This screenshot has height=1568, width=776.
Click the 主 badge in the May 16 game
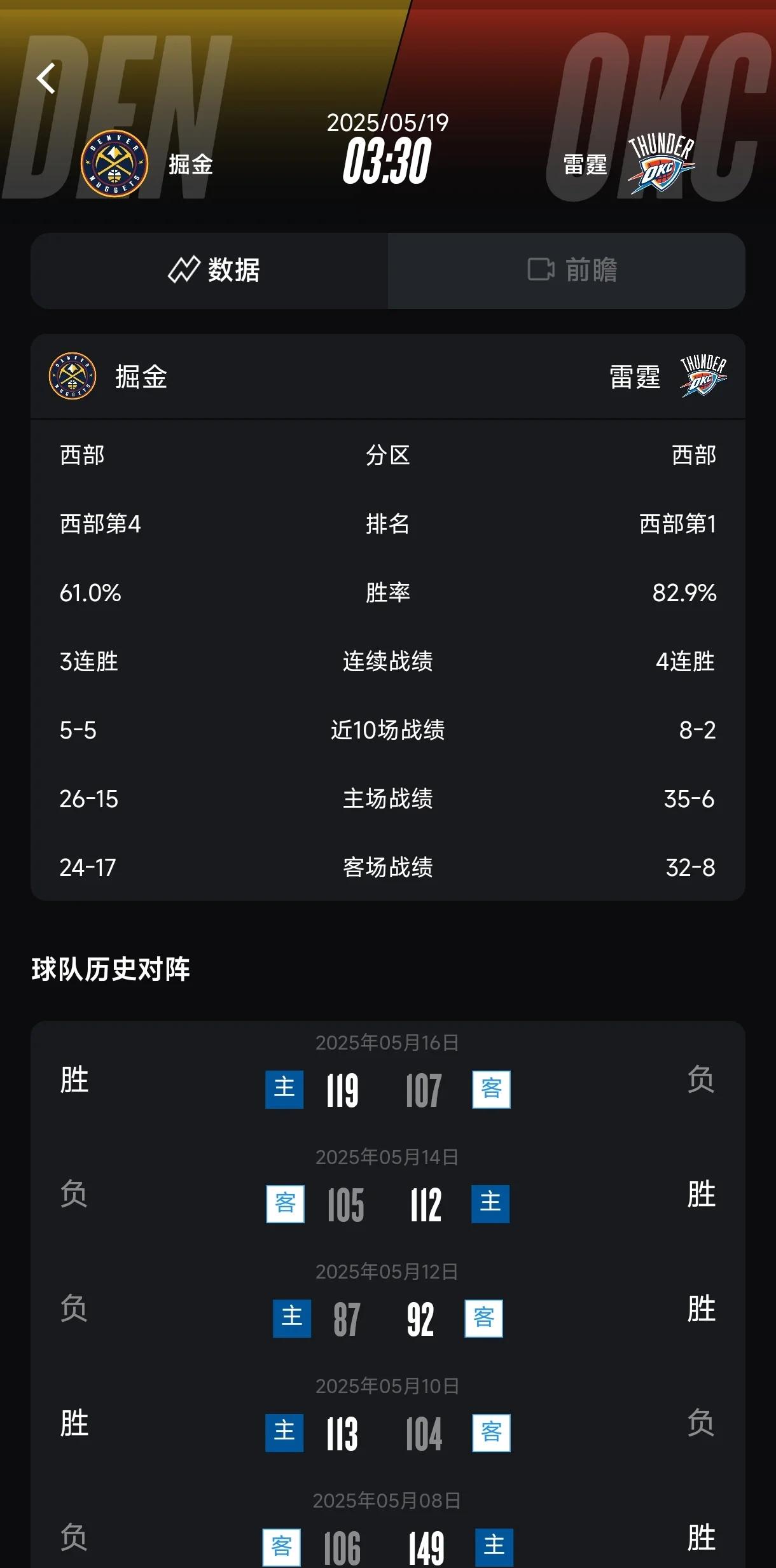283,1089
